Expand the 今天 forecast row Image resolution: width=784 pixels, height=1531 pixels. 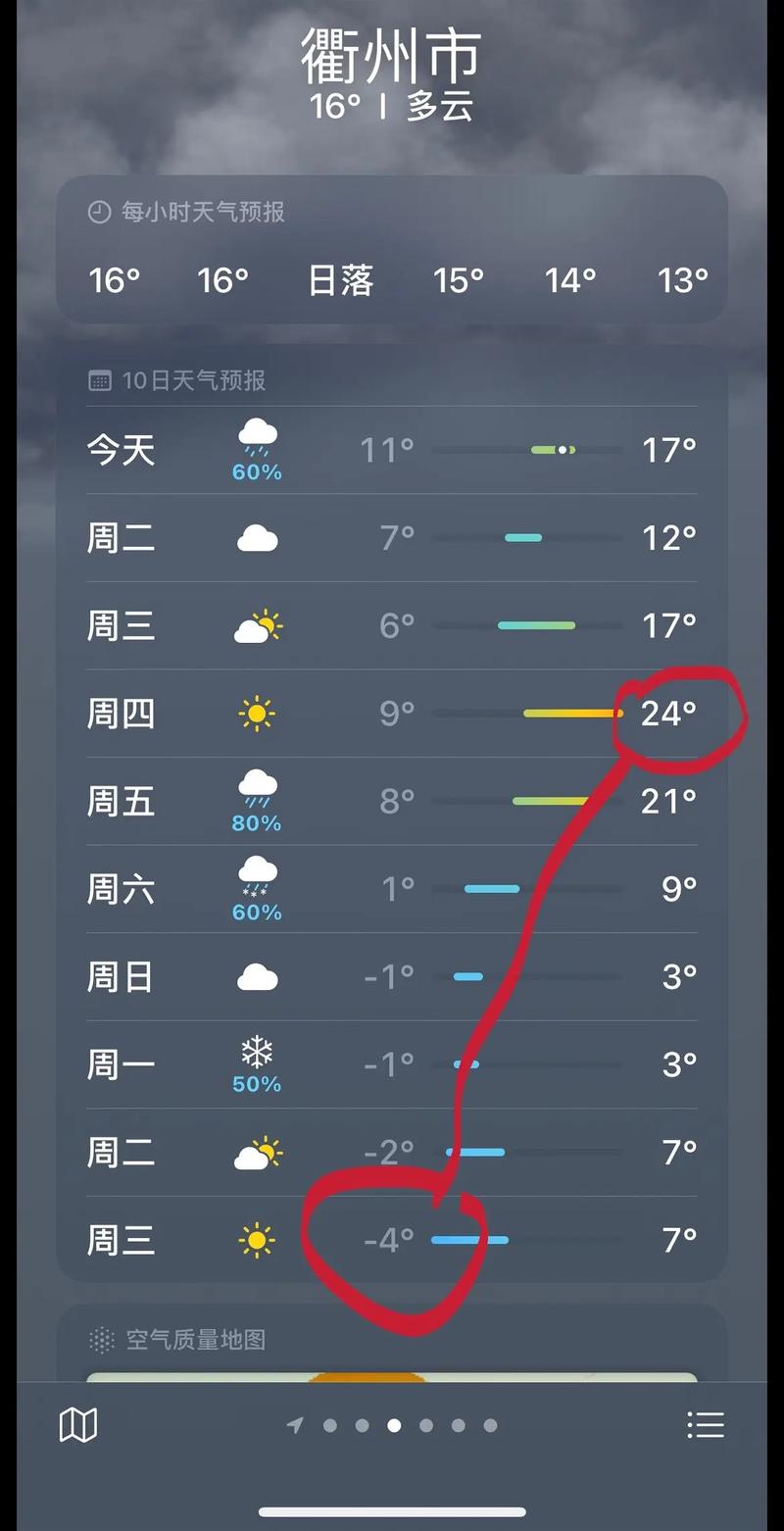pos(392,449)
